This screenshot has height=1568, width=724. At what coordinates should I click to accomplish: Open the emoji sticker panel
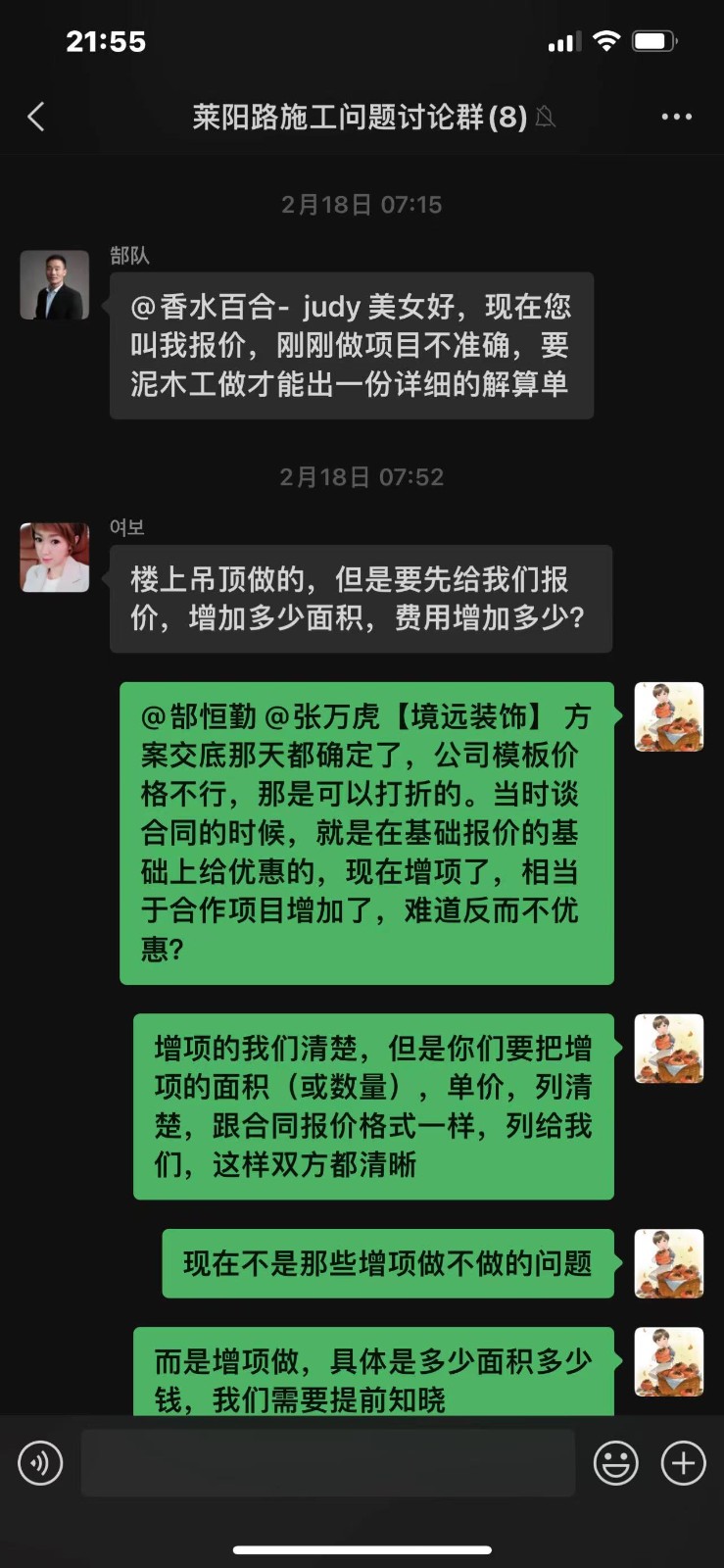(615, 1463)
